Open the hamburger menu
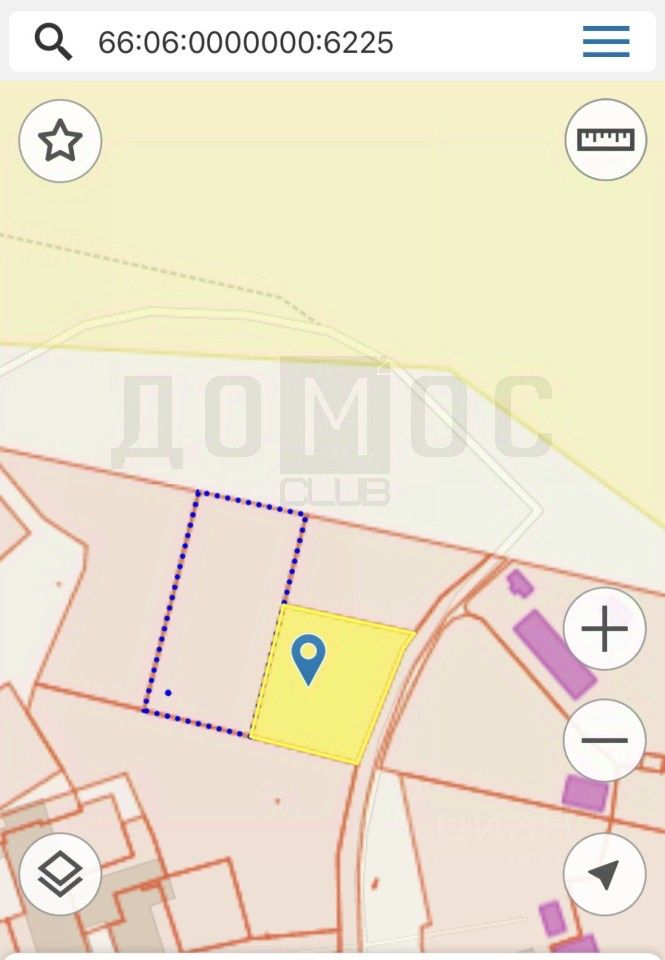This screenshot has width=665, height=960. [606, 42]
